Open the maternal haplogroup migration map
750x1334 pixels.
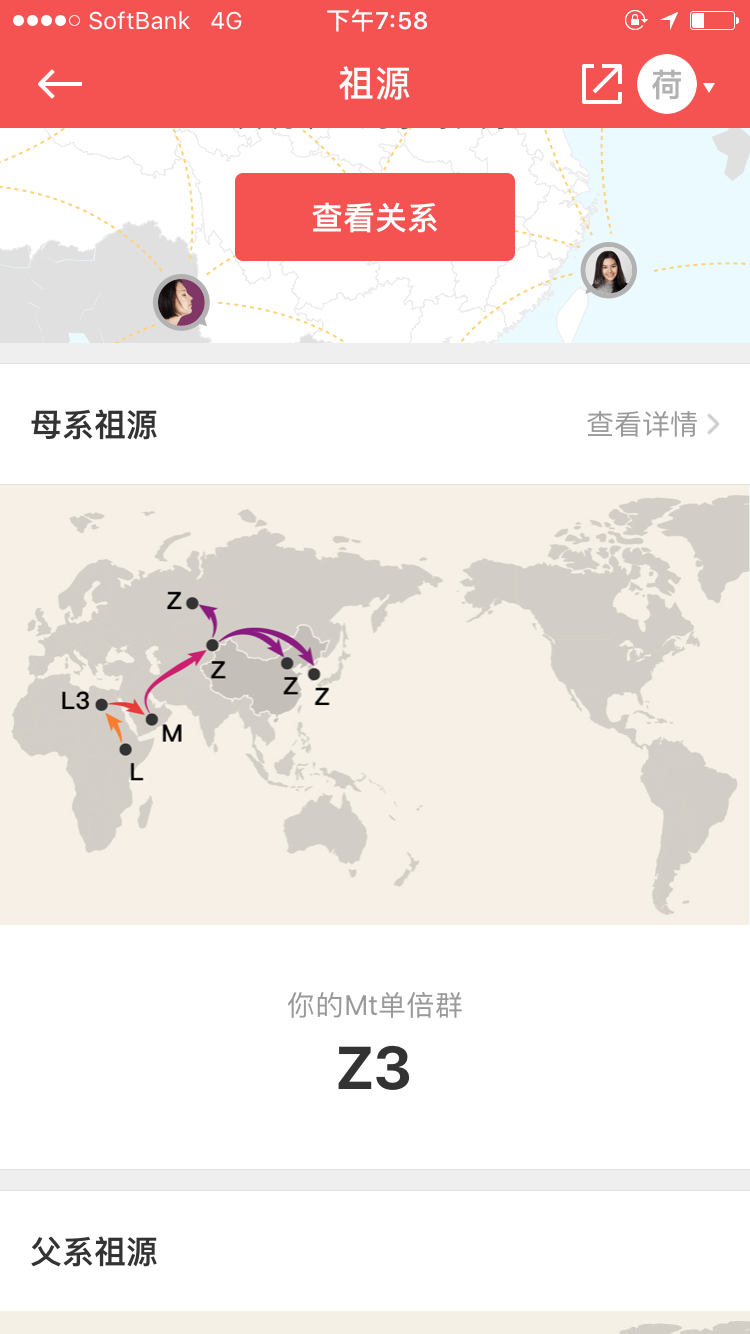tap(375, 704)
